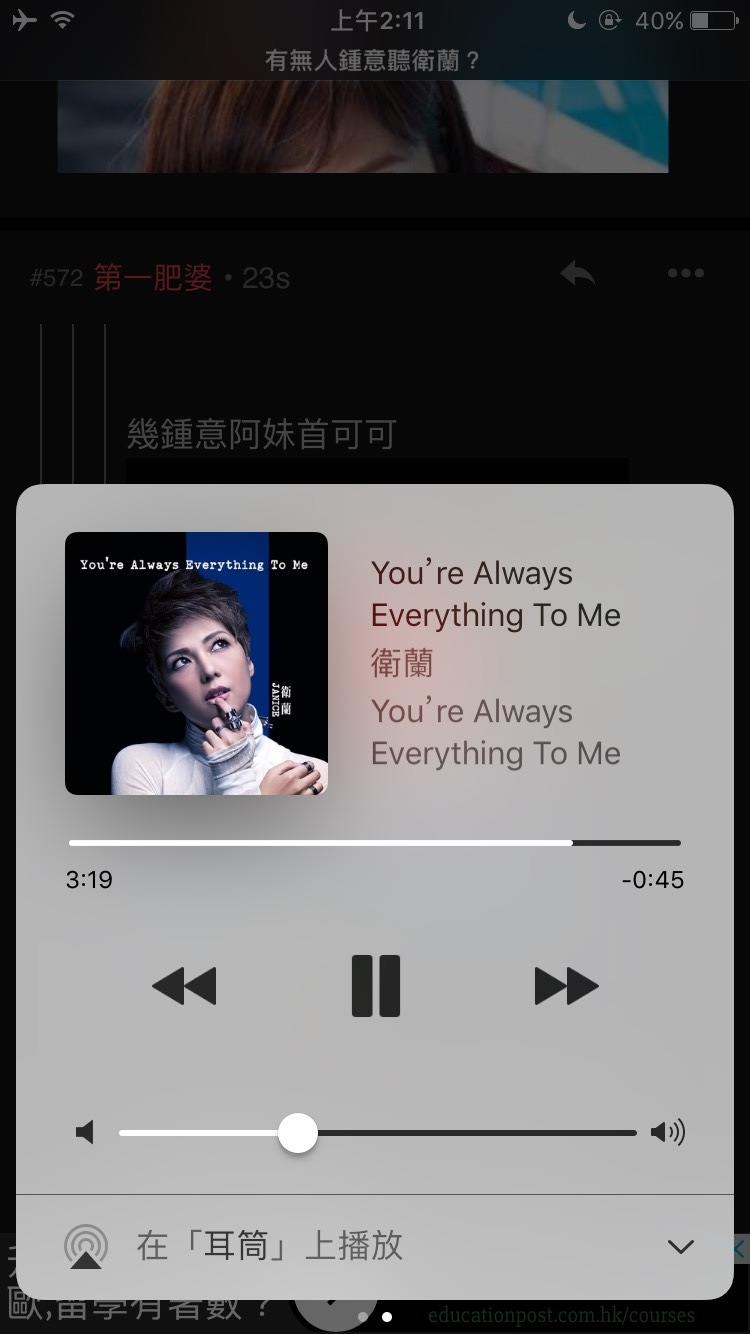Tap the volume slider knob
This screenshot has height=1334, width=750.
[297, 1133]
